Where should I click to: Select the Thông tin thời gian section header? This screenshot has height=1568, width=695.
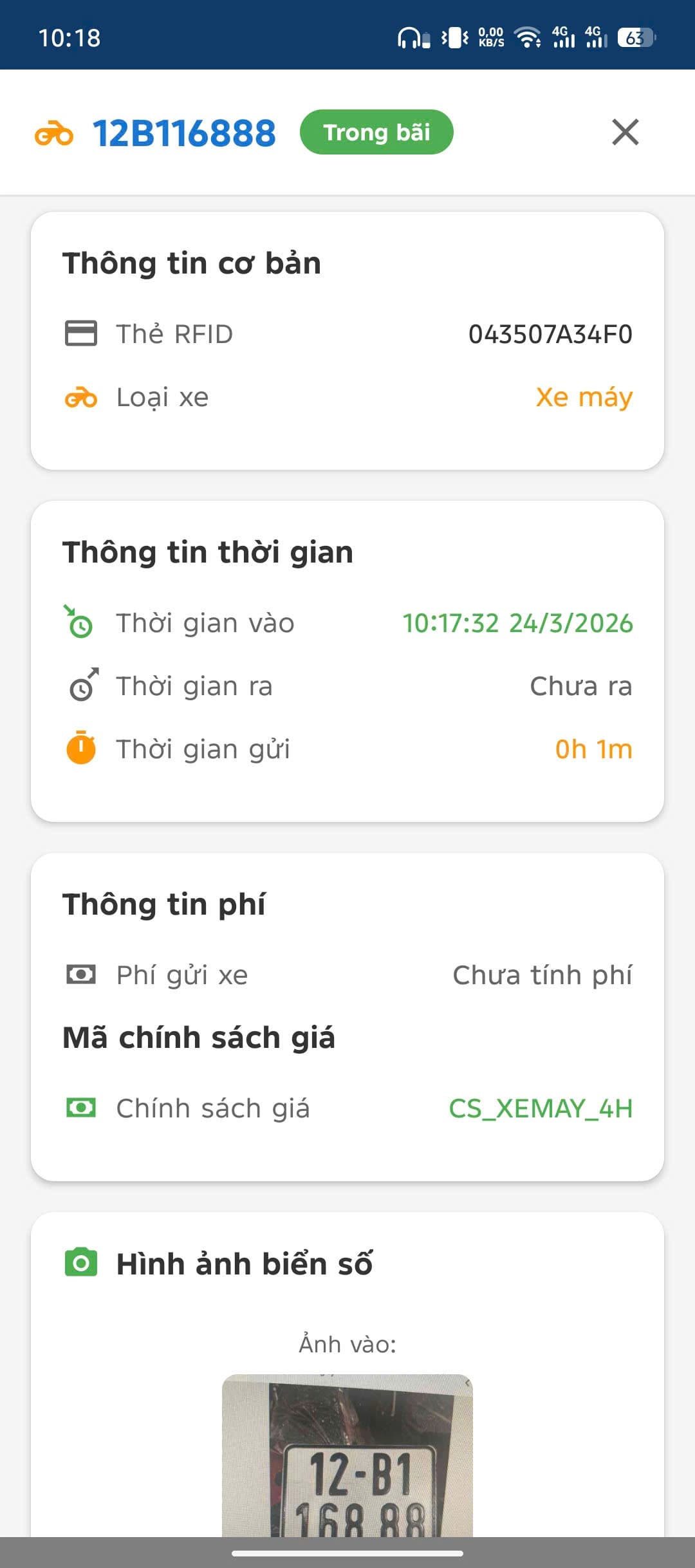(207, 551)
